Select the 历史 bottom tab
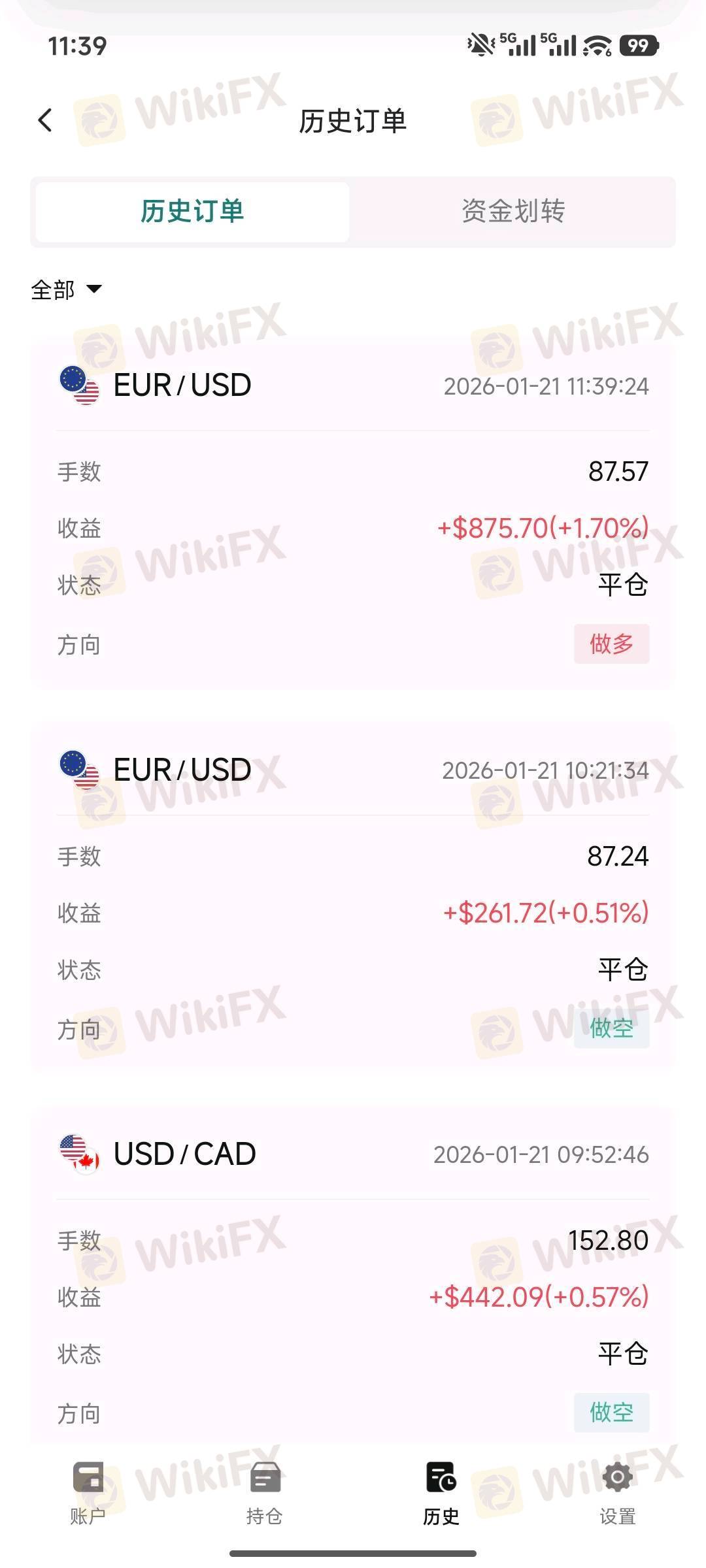Viewport: 706px width, 1568px height. coord(441,1493)
